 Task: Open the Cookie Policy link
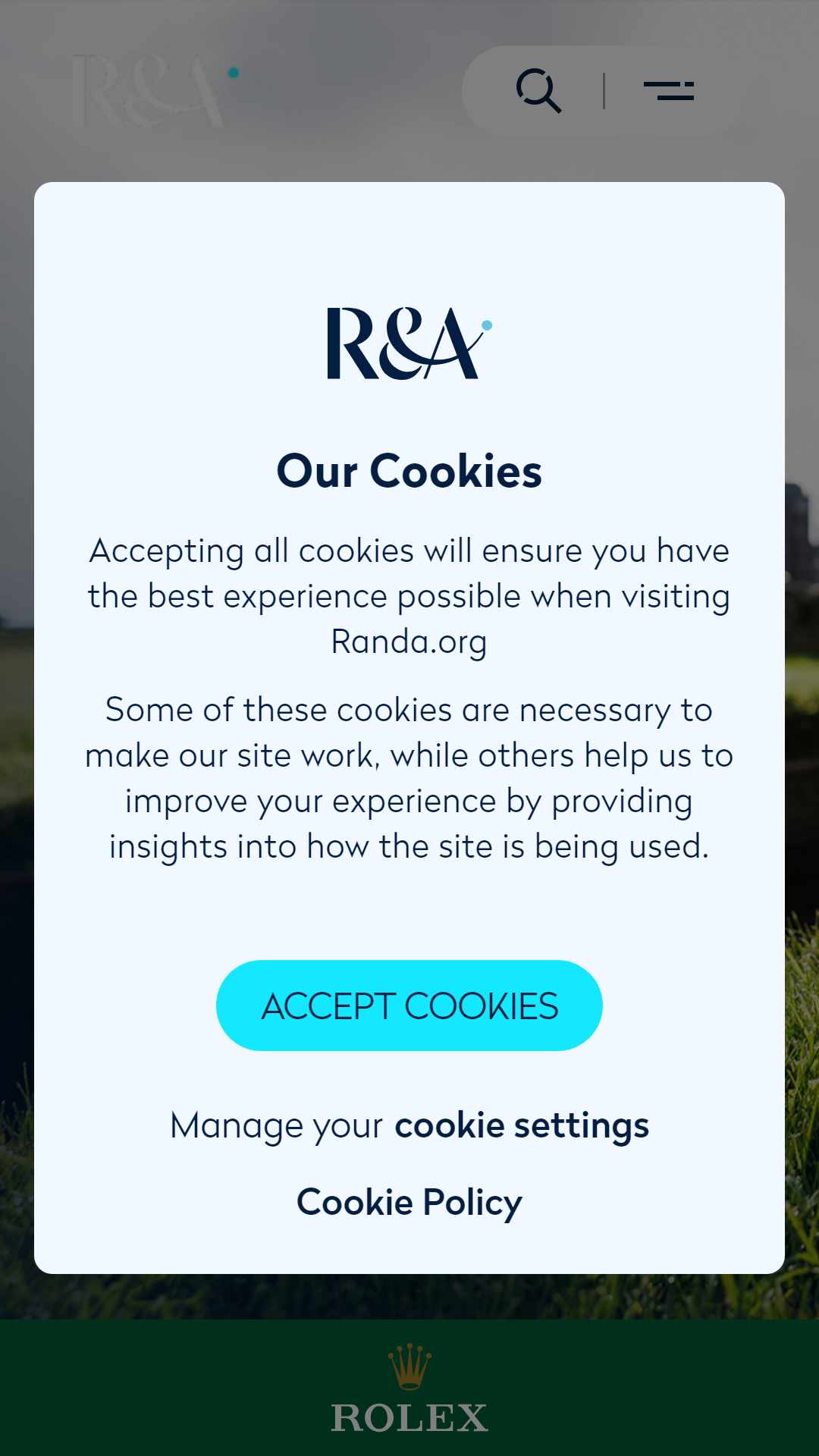(x=409, y=1203)
